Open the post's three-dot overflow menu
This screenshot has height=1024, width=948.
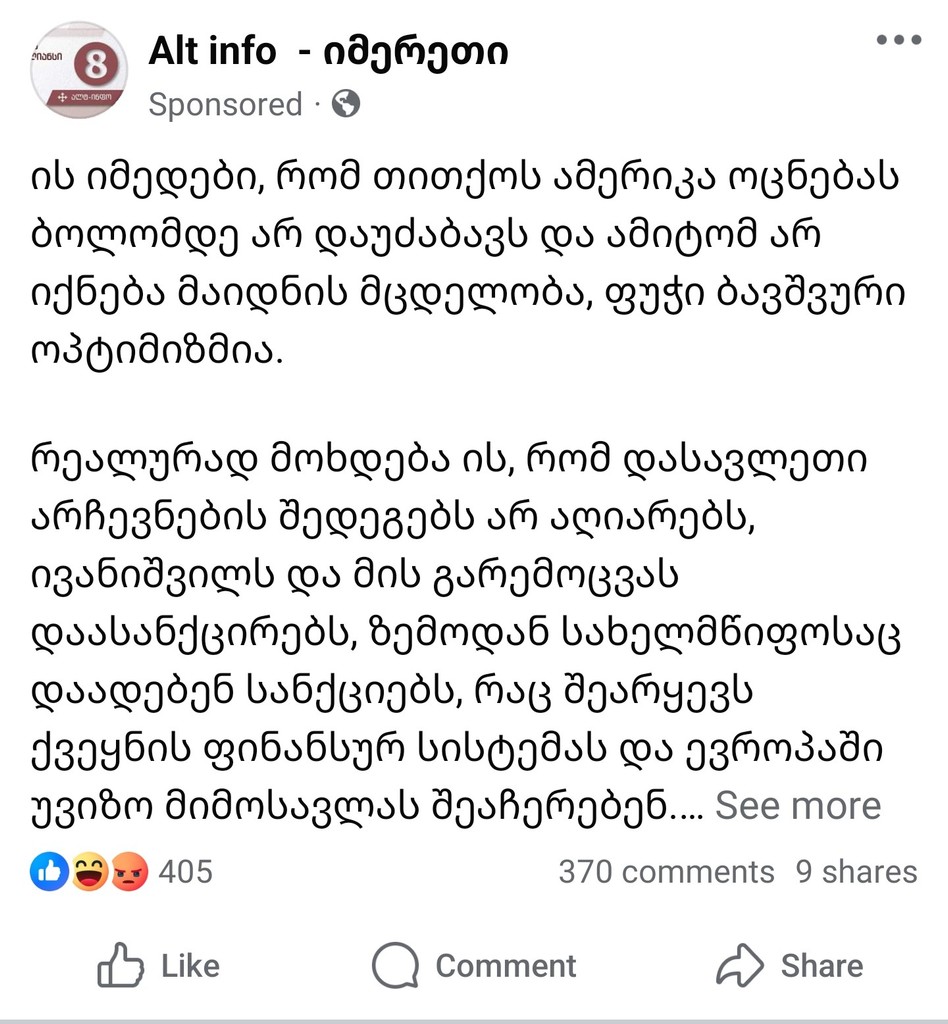898,41
